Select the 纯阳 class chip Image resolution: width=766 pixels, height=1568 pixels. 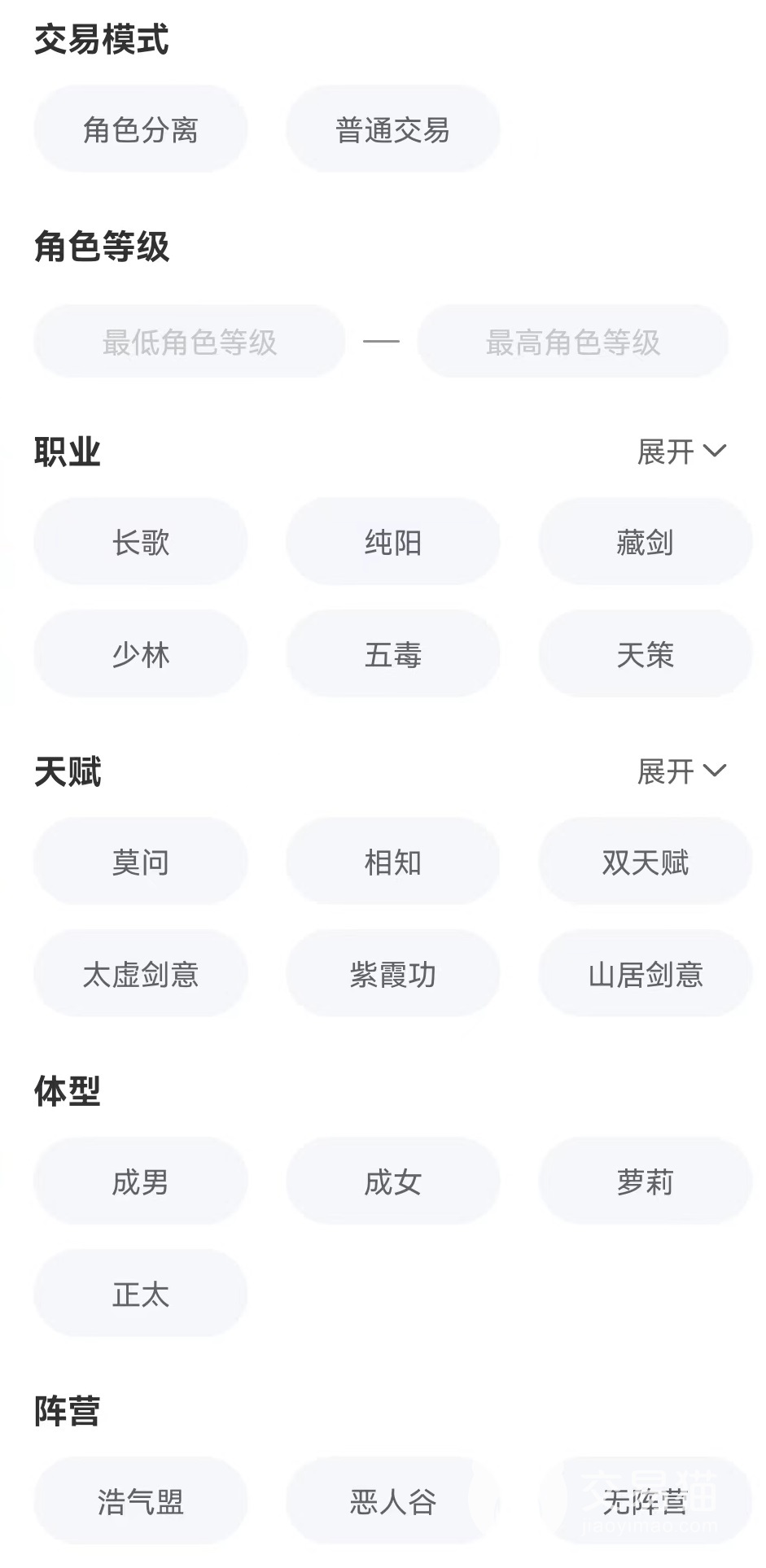click(x=392, y=542)
